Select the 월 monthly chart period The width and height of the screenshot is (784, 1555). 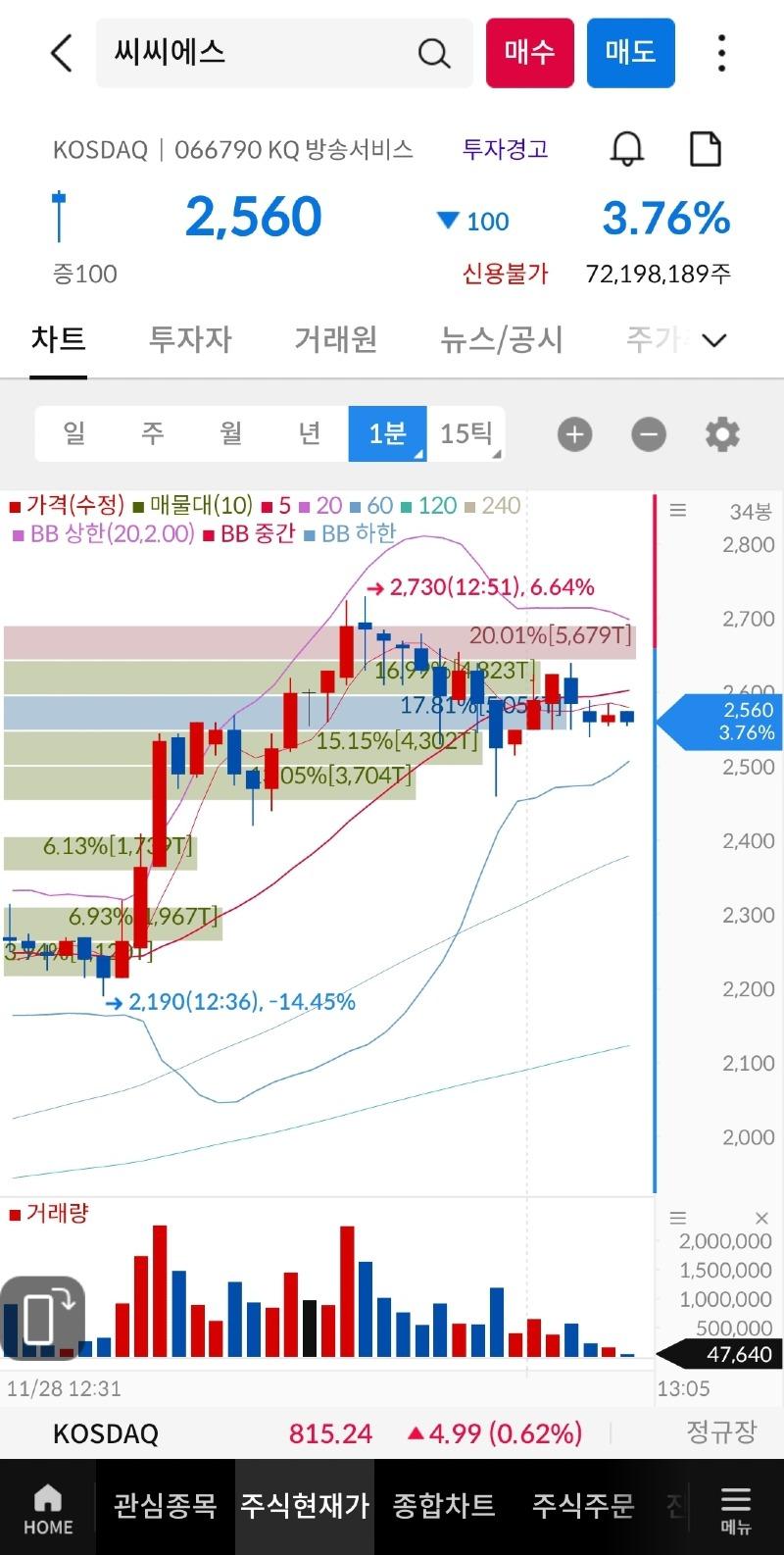(x=231, y=433)
